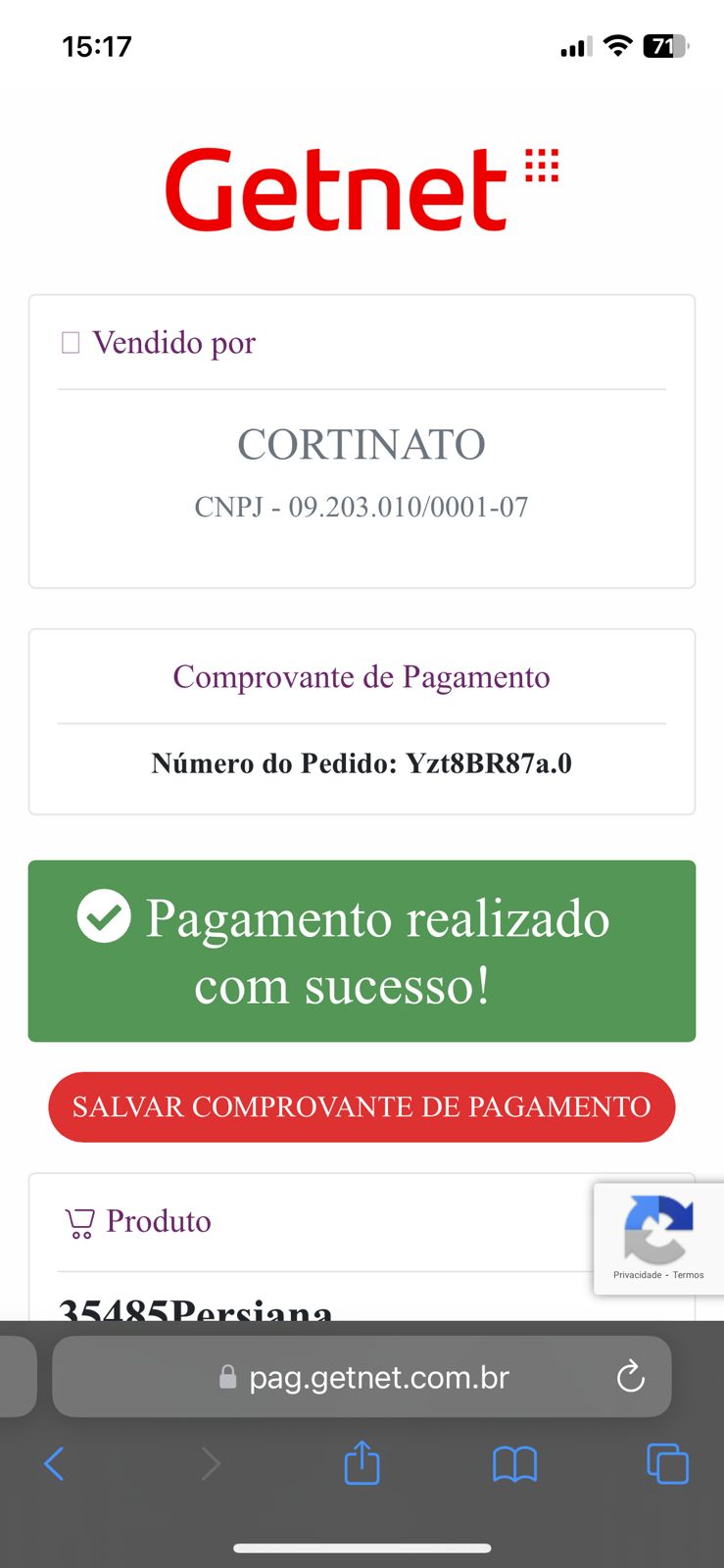Tap the pag.getnet.com.br address field
This screenshot has height=1568, width=724.
362,1377
